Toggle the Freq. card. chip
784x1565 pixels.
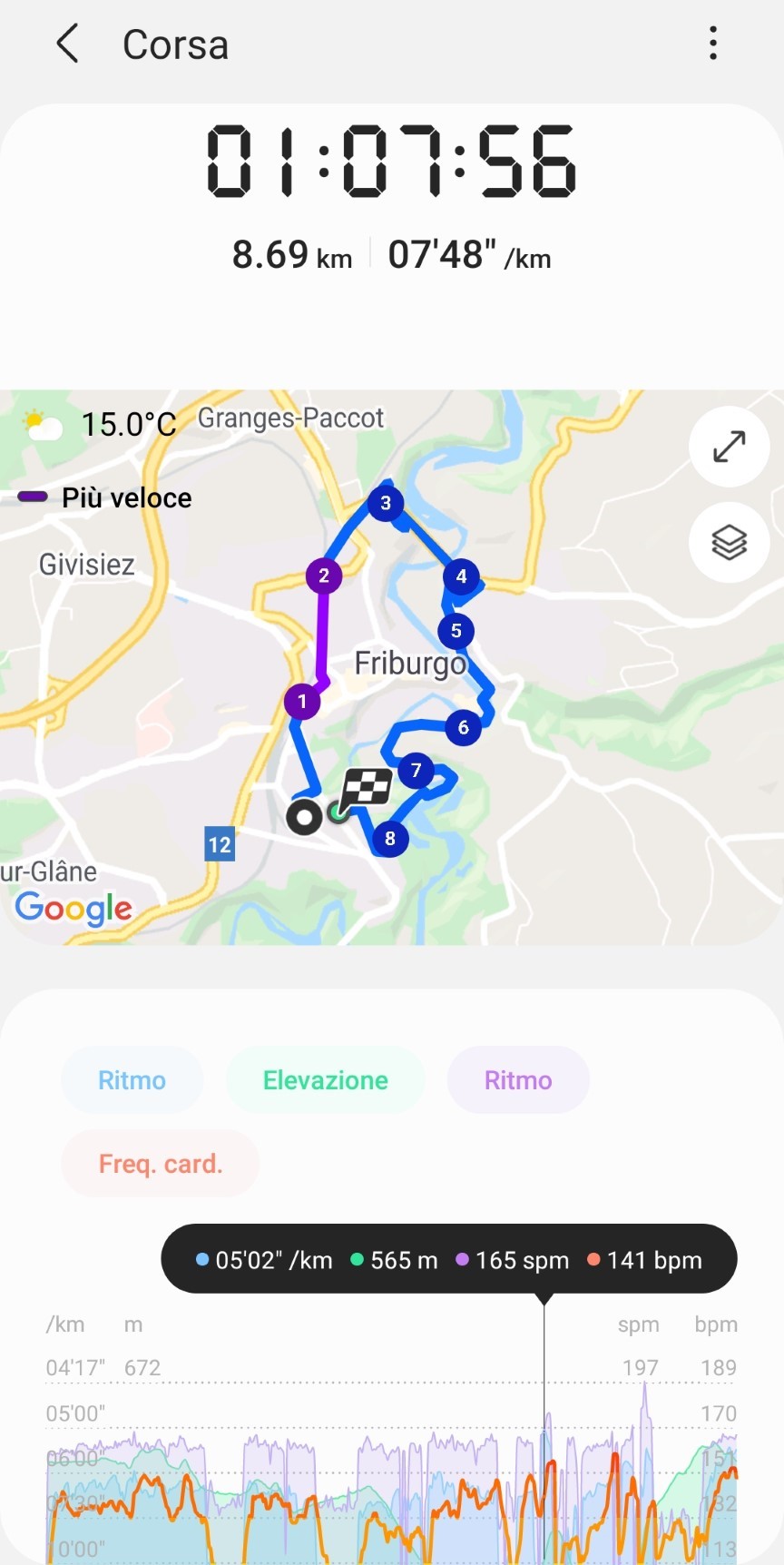[161, 1164]
